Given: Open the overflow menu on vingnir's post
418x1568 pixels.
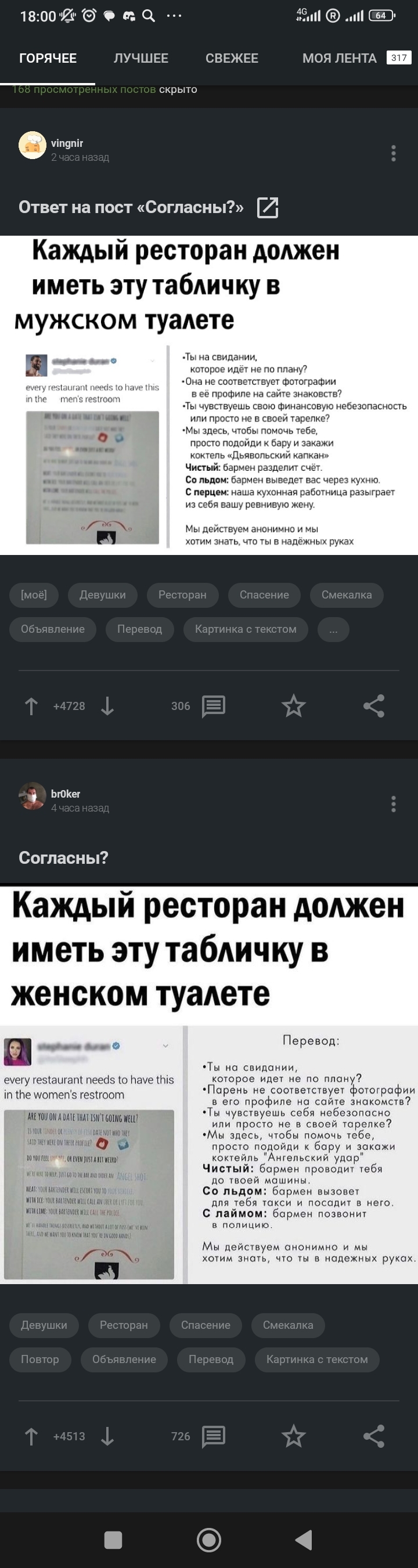Looking at the screenshot, I should [394, 153].
